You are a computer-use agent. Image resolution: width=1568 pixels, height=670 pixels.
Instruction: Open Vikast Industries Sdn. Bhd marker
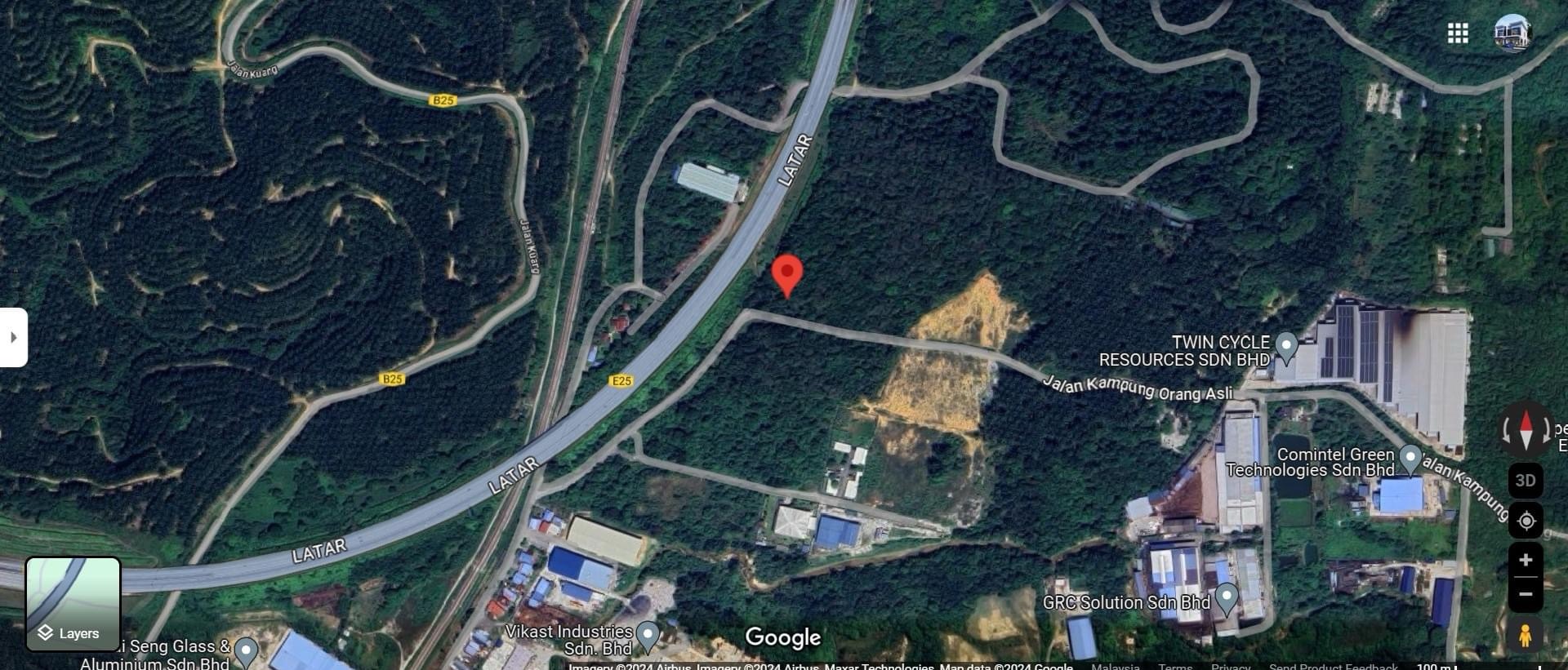[648, 635]
